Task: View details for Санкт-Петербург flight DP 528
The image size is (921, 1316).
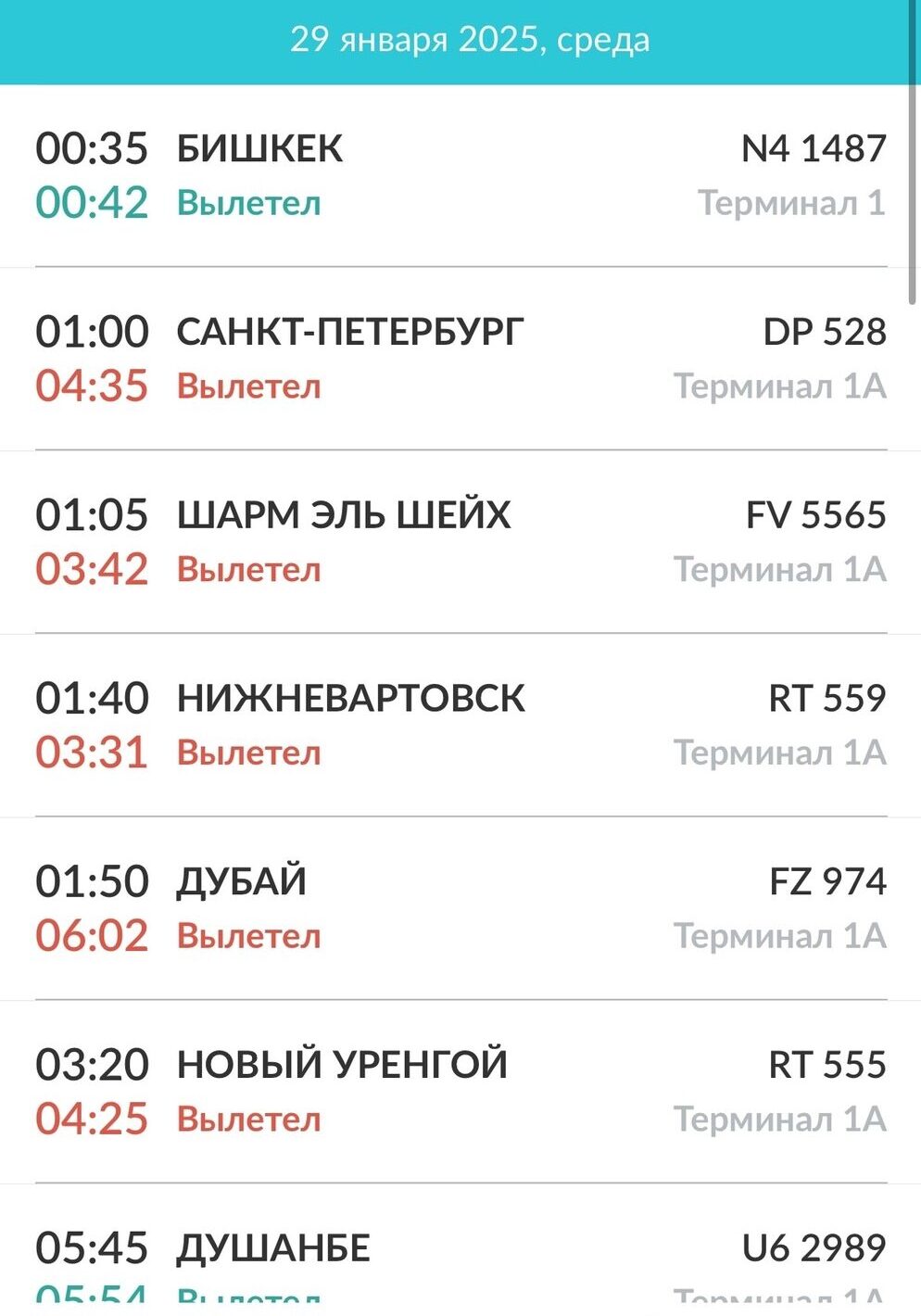Action: point(460,359)
